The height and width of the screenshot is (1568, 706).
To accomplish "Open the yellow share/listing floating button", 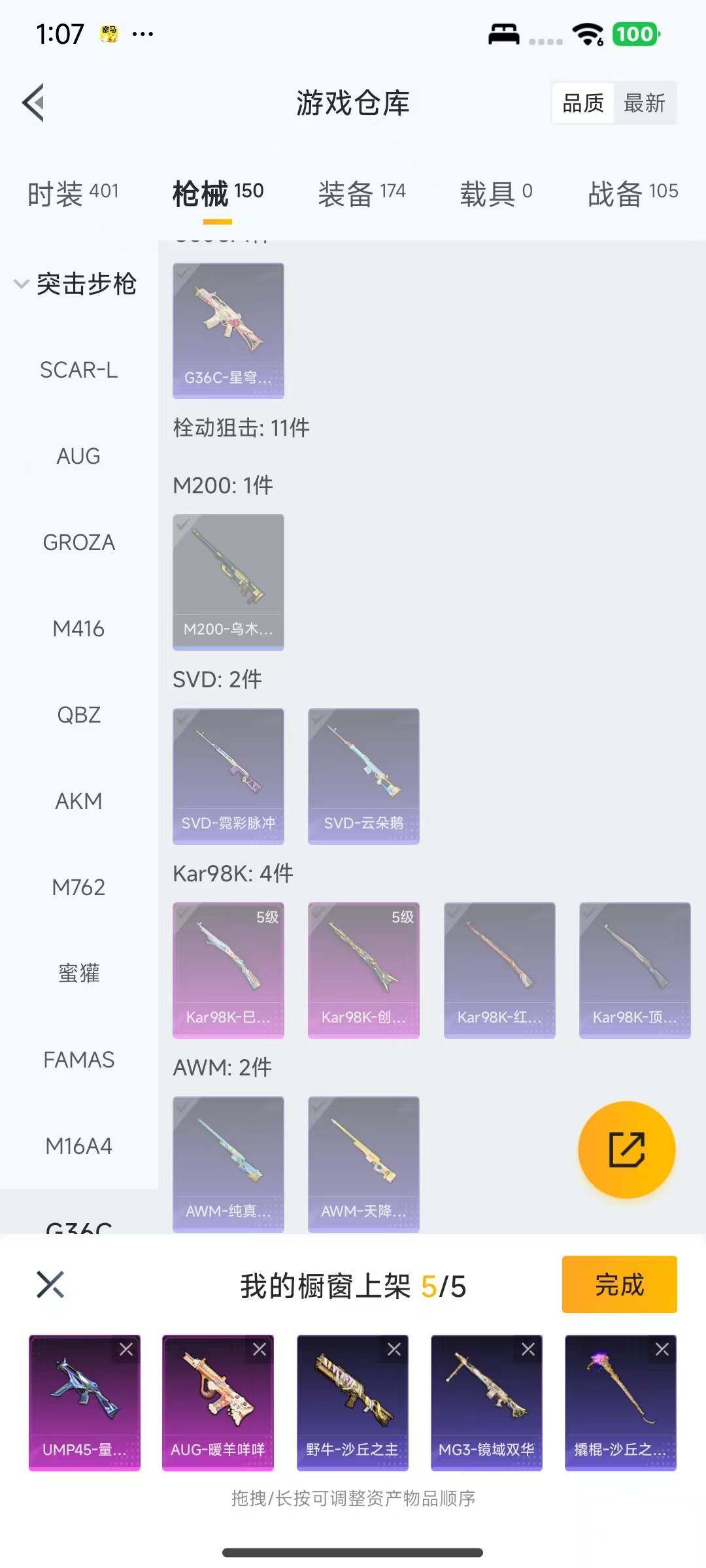I will [x=626, y=1150].
